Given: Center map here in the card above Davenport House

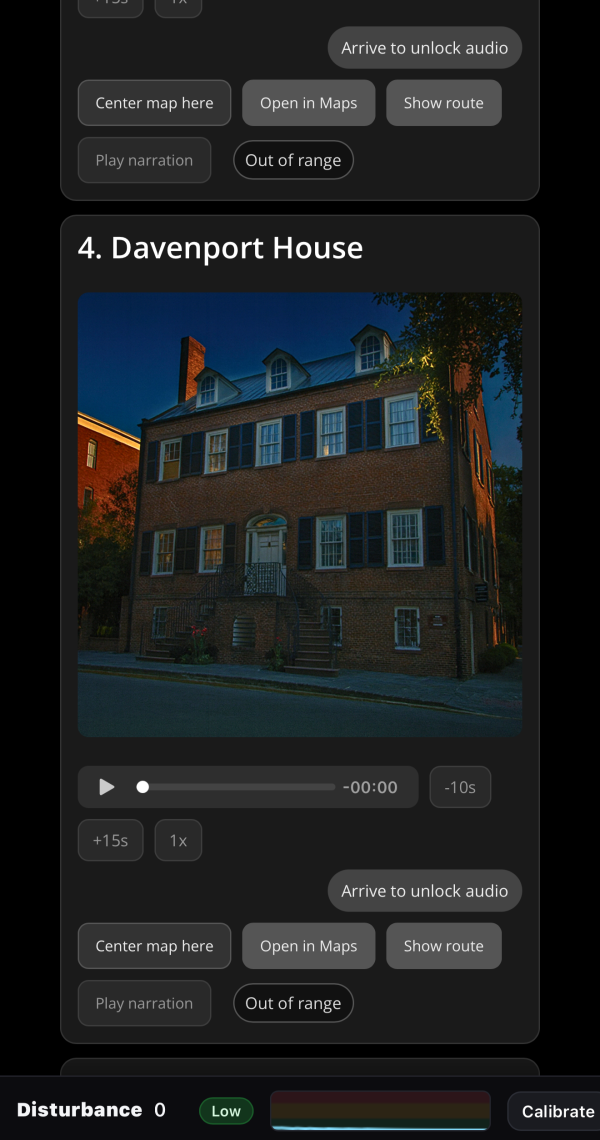Looking at the screenshot, I should tap(154, 103).
